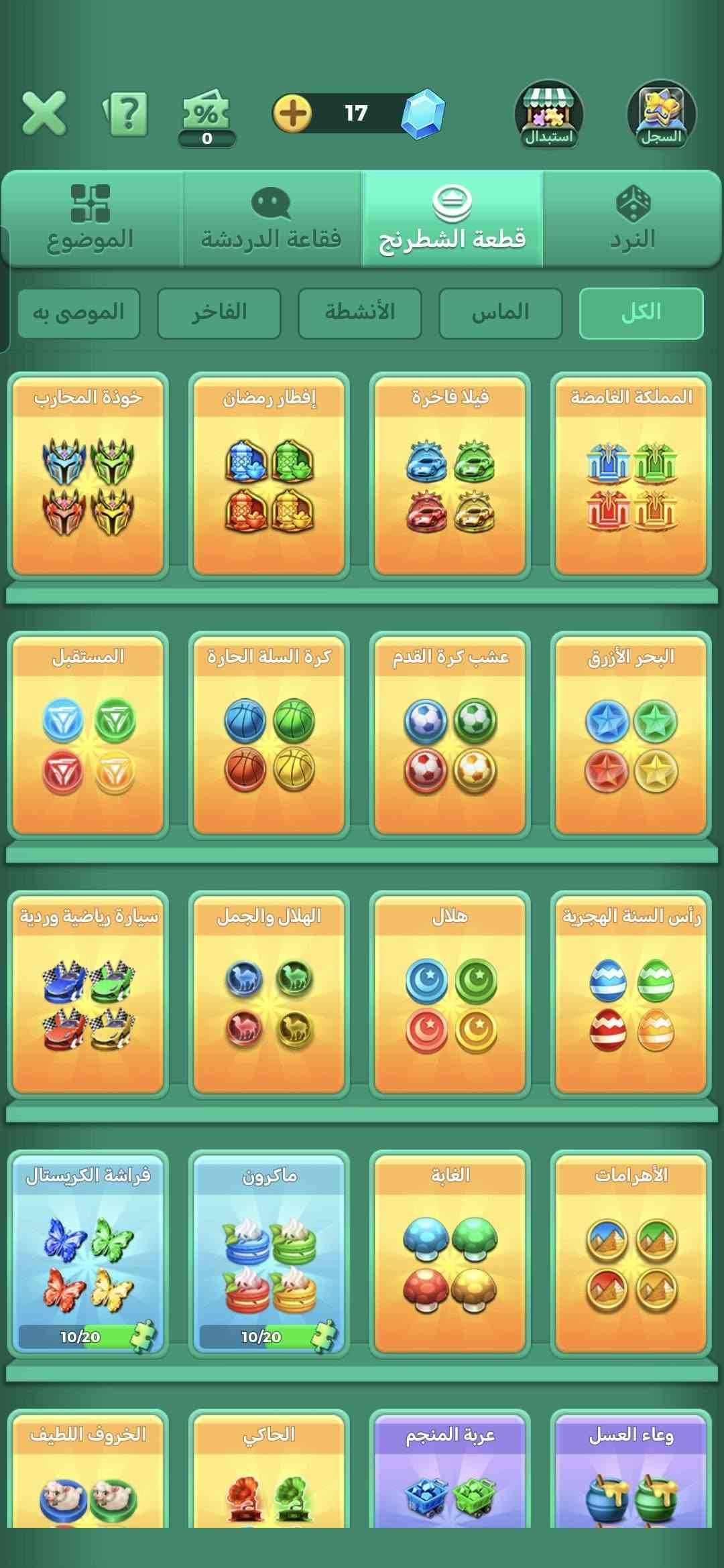Screen dimensions: 724x1568
Task: Switch to the فقاعة الدردشة tab
Action: click(x=271, y=219)
